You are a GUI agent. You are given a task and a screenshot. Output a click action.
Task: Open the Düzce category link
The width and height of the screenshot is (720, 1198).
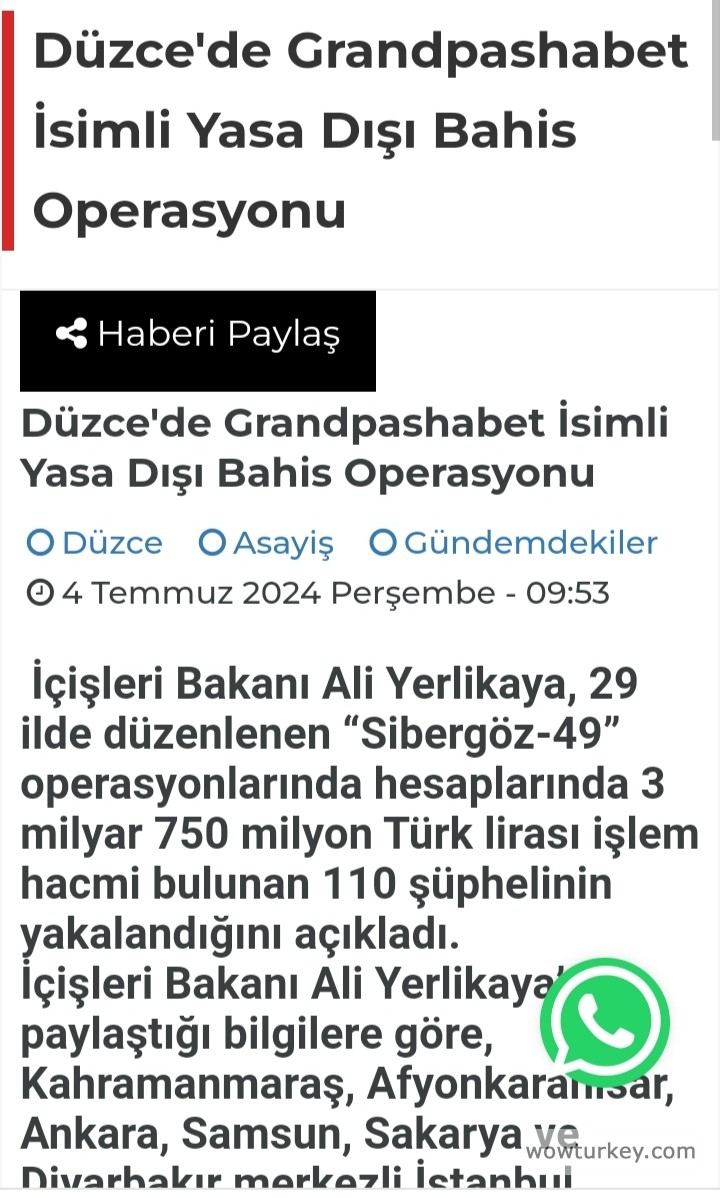pyautogui.click(x=96, y=543)
